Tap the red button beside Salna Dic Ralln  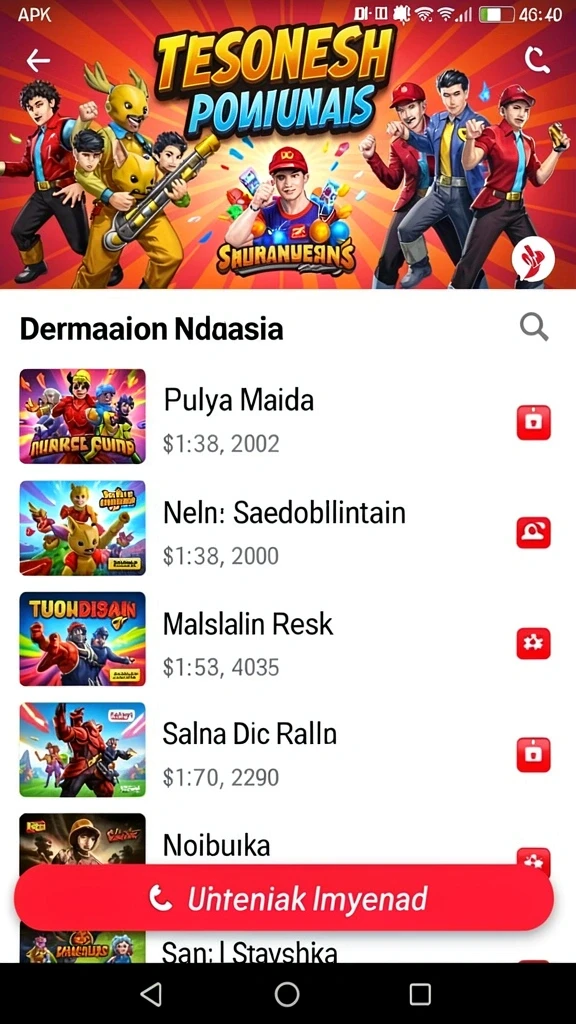click(534, 755)
